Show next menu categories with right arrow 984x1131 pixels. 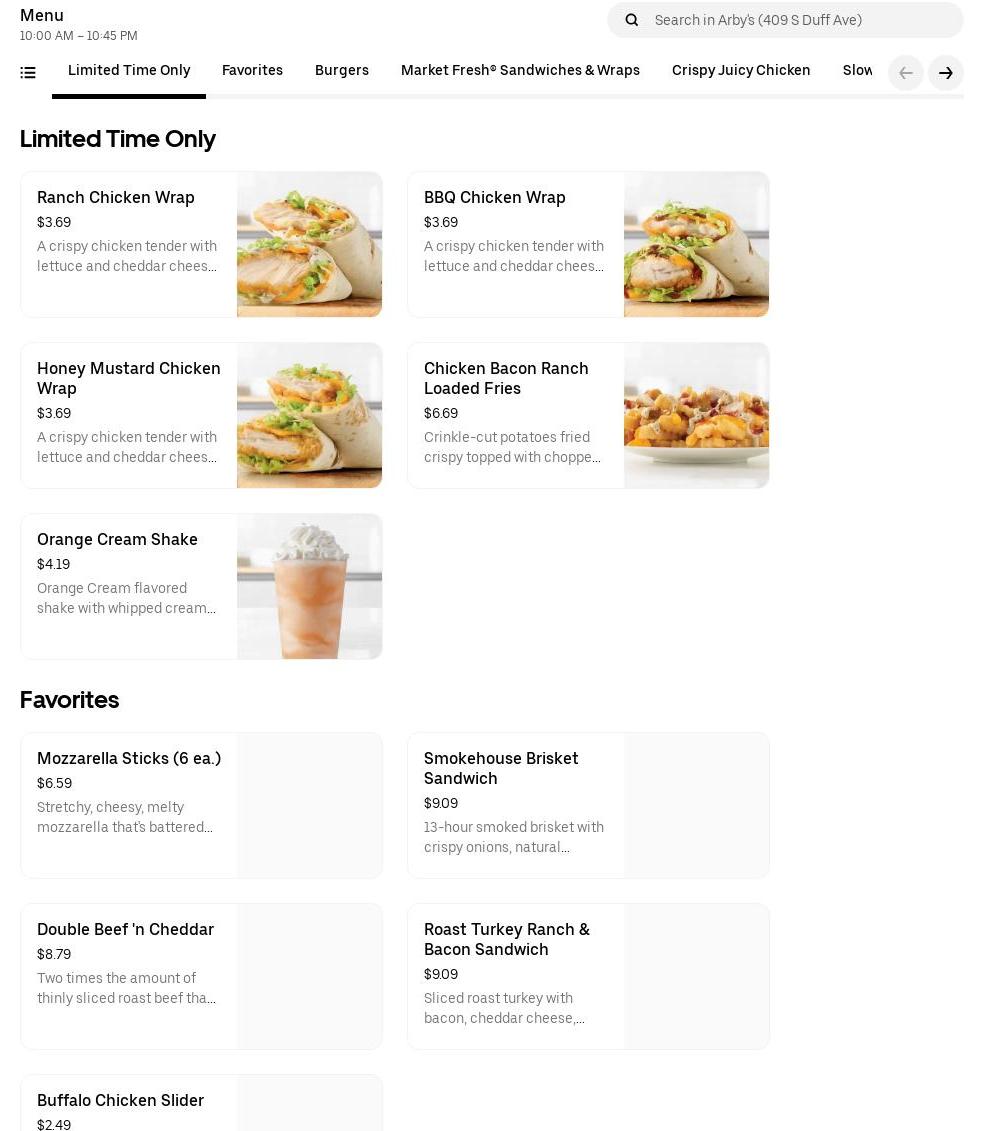click(x=945, y=73)
